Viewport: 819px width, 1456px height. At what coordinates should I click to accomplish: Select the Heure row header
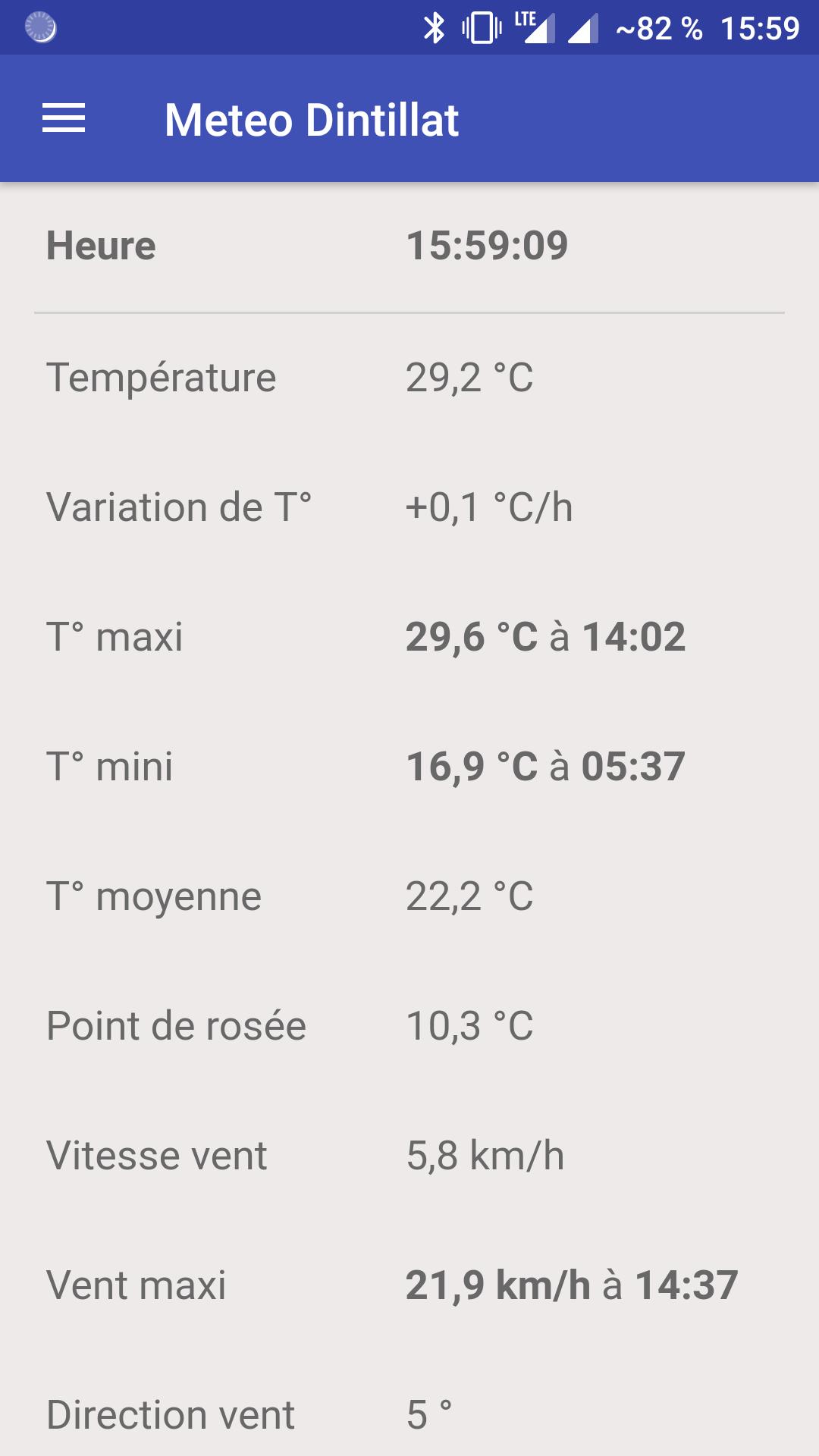(x=101, y=246)
